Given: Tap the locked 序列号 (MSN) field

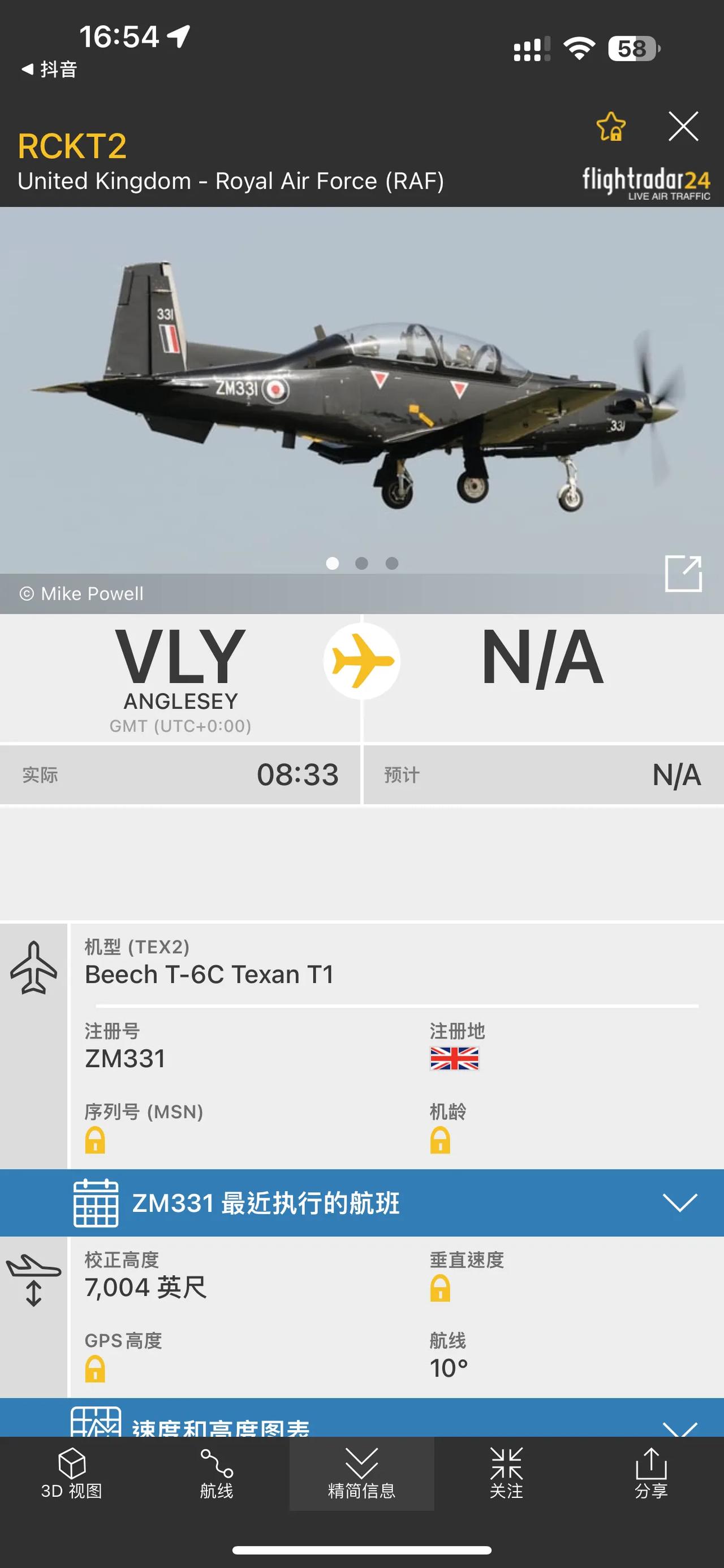Looking at the screenshot, I should (95, 1140).
